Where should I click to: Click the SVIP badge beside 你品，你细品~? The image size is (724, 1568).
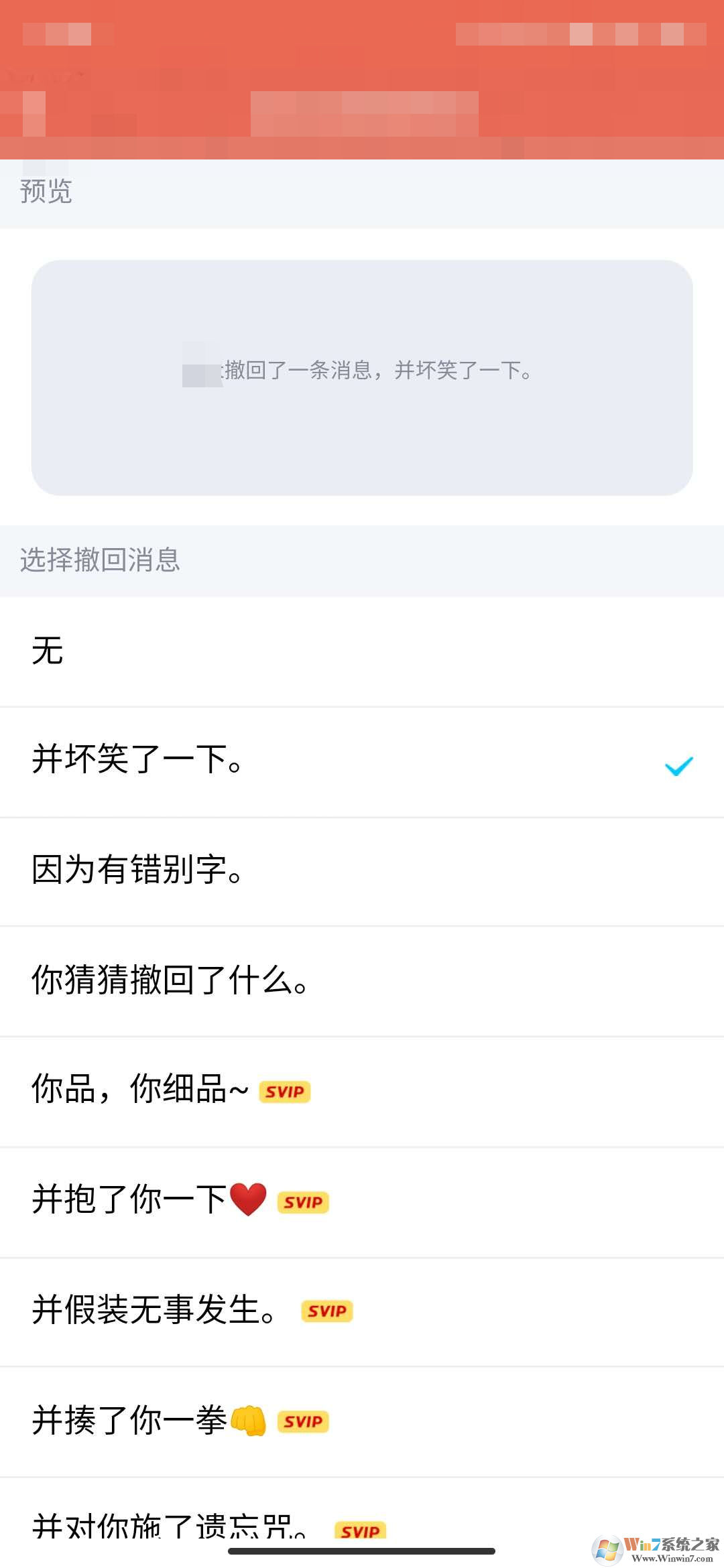tap(283, 1091)
